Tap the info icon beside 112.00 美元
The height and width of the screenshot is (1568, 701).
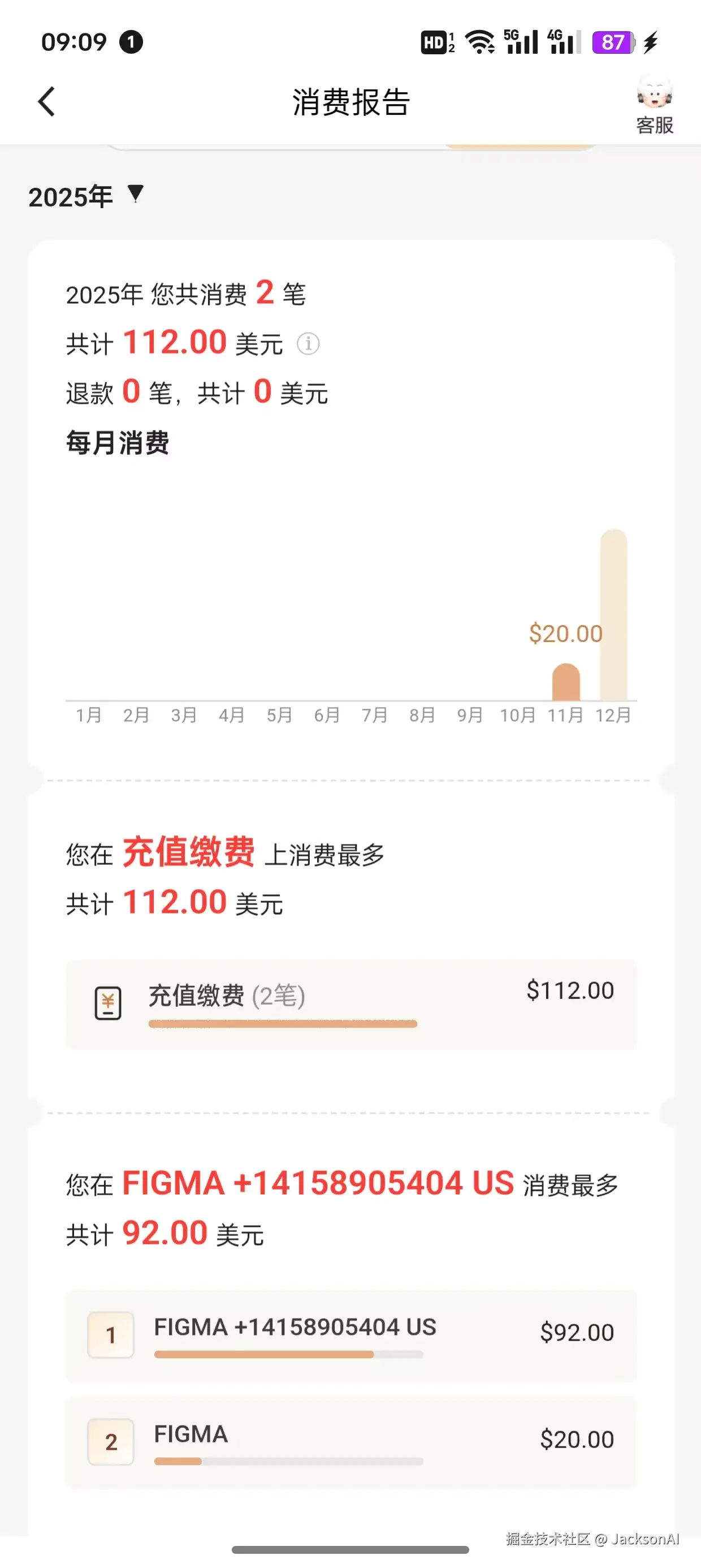point(308,344)
